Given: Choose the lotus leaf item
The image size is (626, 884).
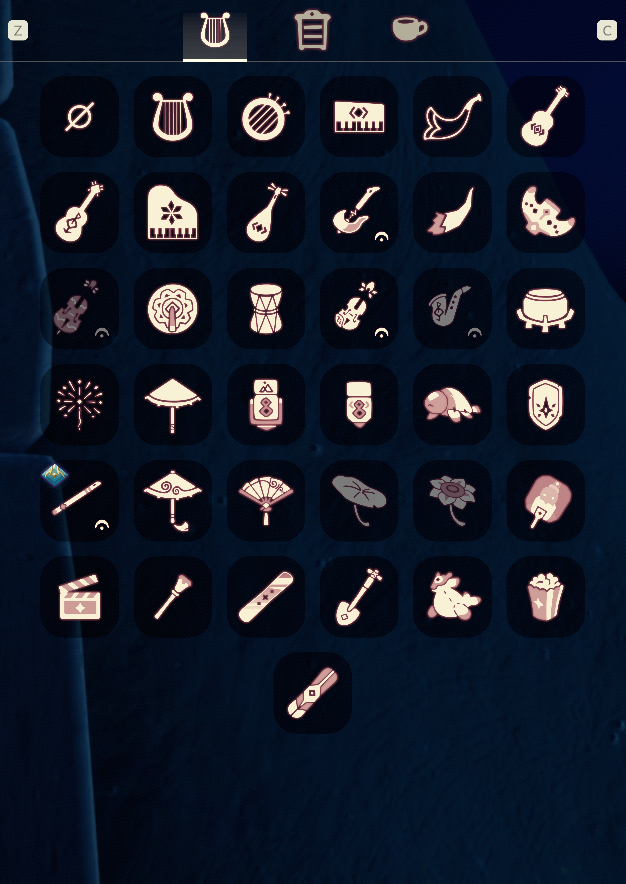Looking at the screenshot, I should [x=359, y=500].
